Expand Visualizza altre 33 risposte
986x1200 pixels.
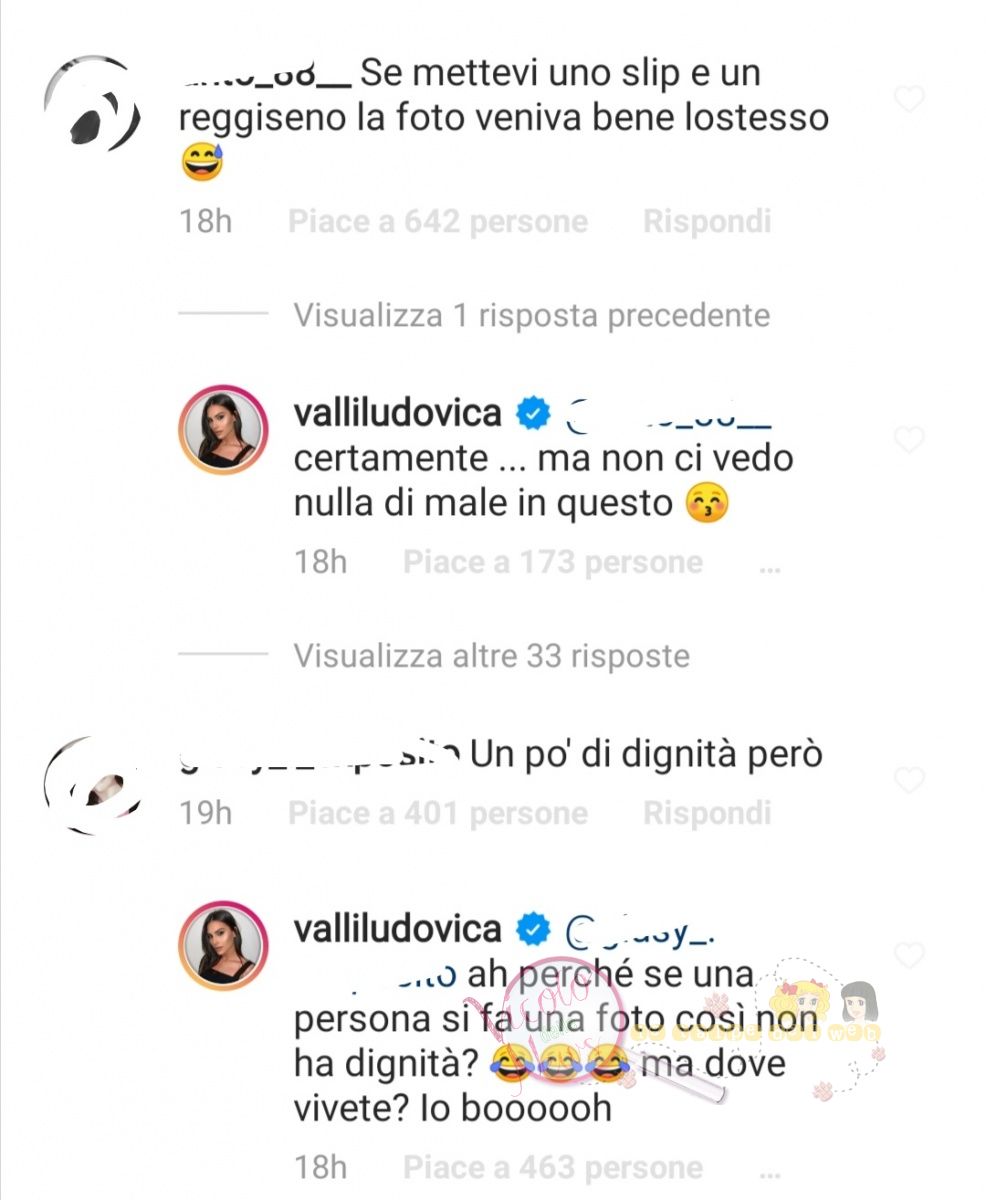(491, 656)
